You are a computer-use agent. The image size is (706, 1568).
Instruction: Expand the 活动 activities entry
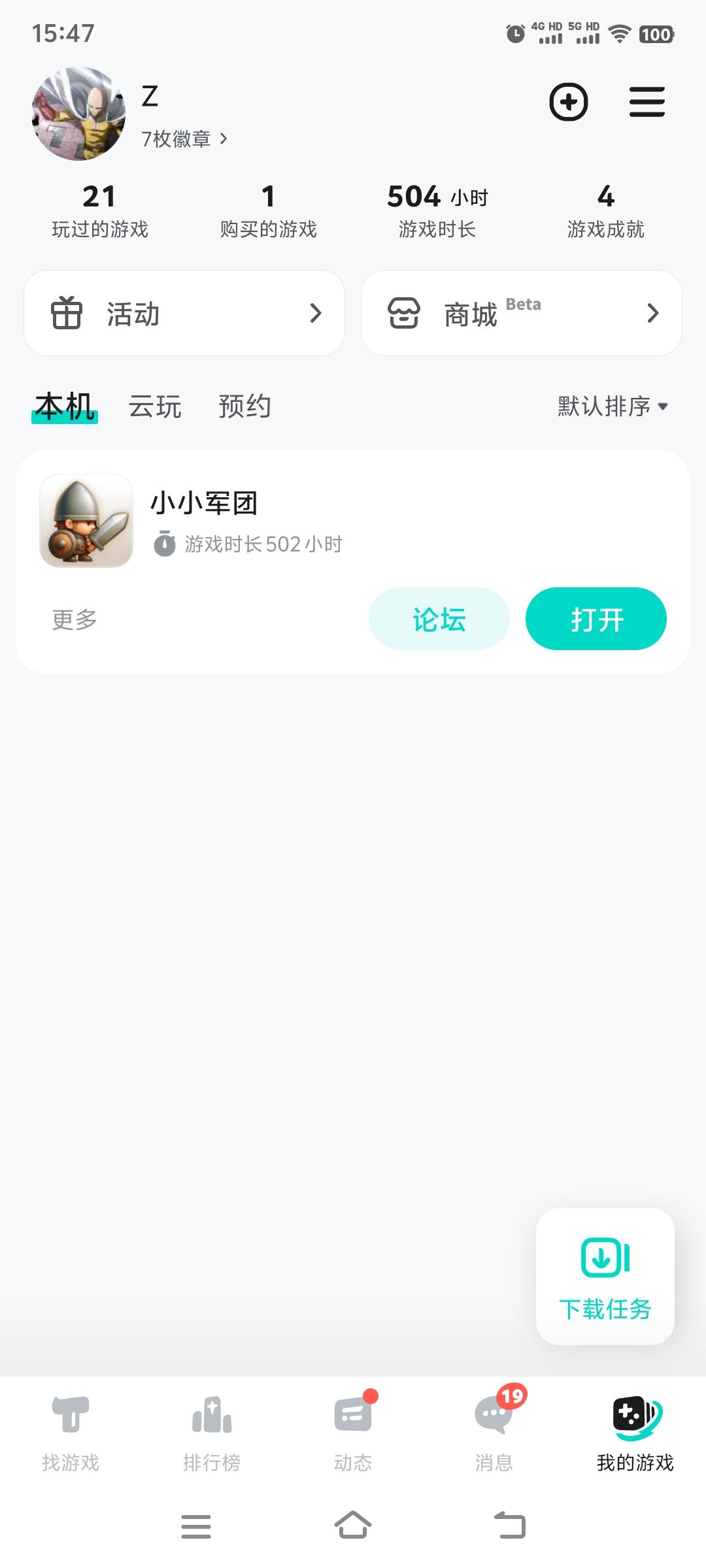point(183,313)
